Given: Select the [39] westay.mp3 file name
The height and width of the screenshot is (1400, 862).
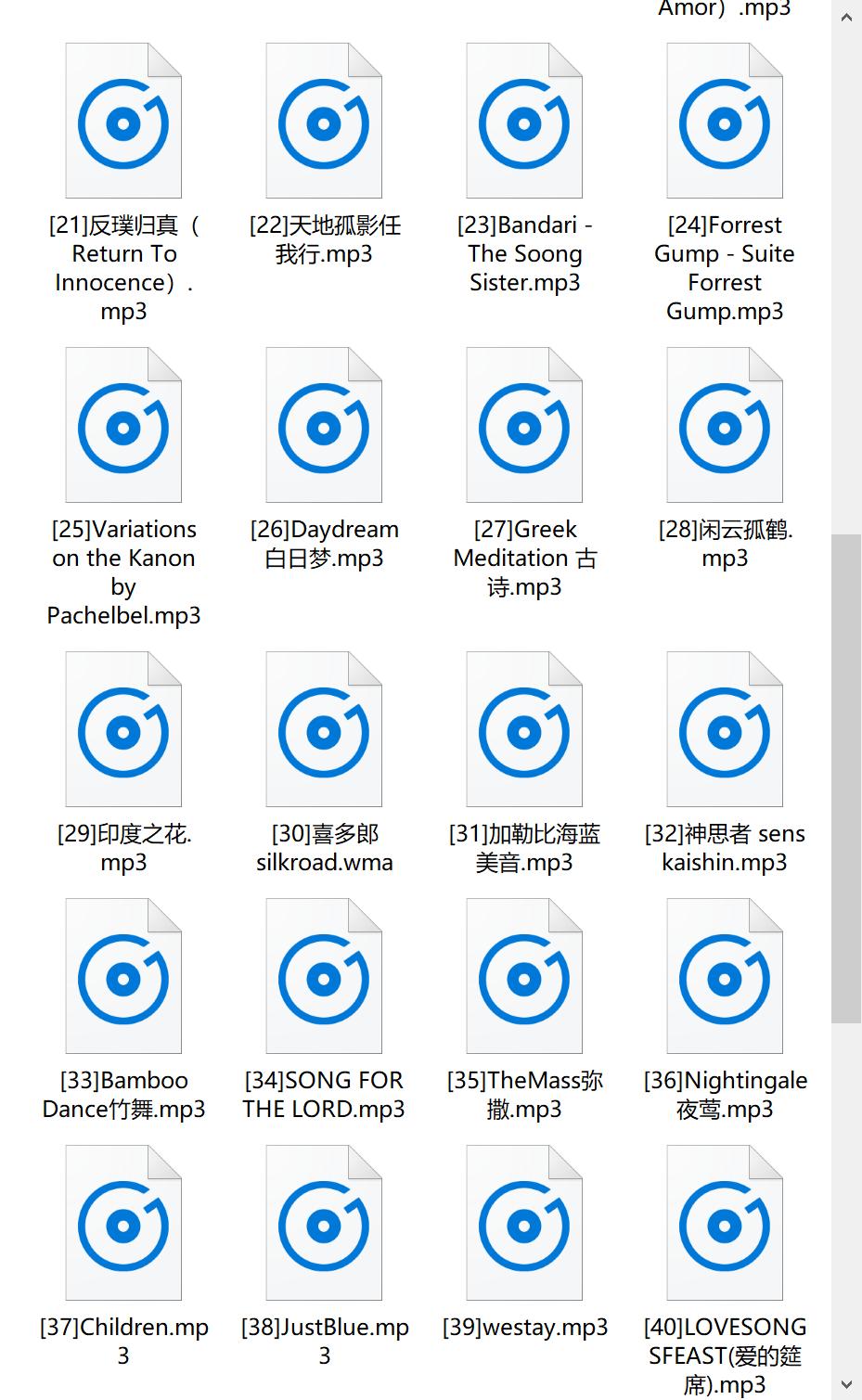Looking at the screenshot, I should tap(524, 1328).
